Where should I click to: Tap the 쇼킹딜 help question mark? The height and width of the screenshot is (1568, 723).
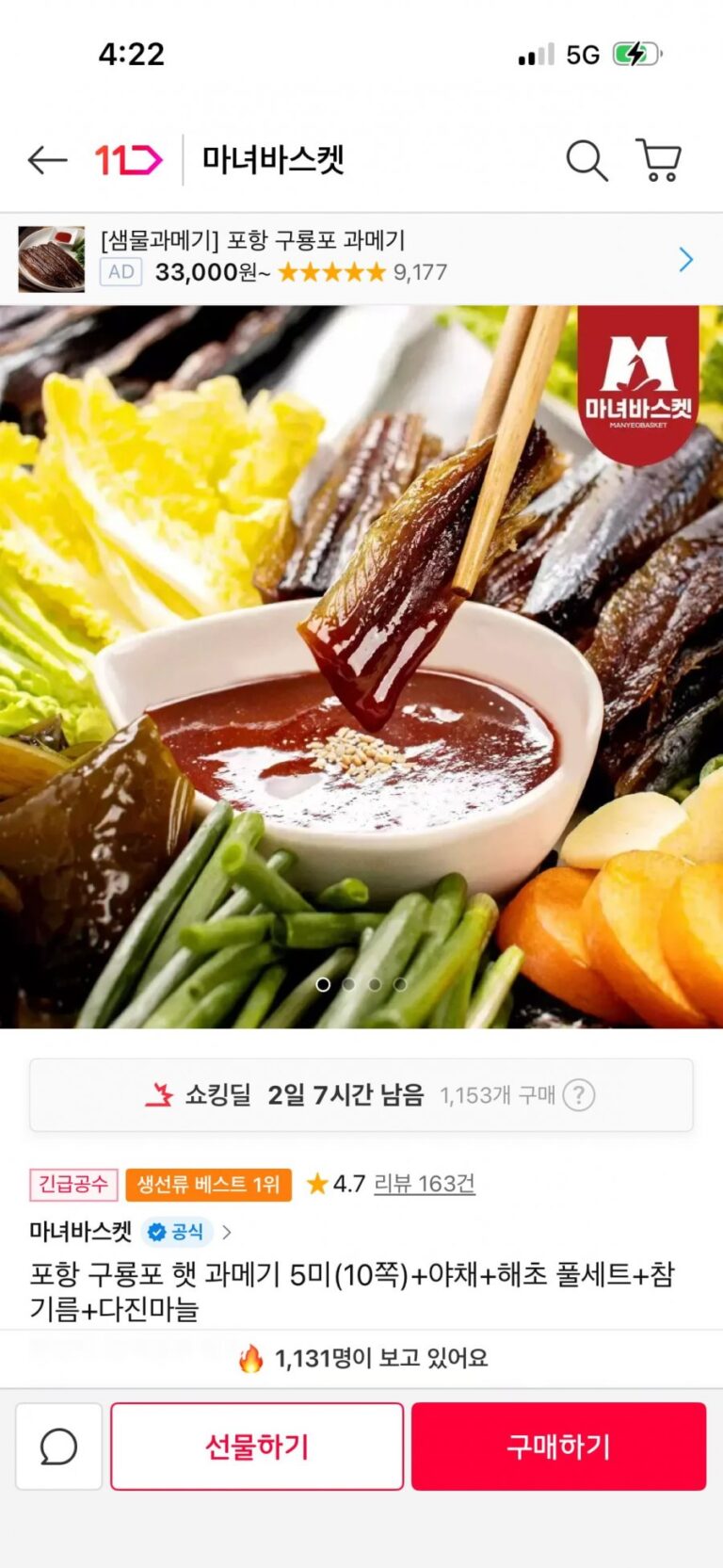[x=578, y=1095]
